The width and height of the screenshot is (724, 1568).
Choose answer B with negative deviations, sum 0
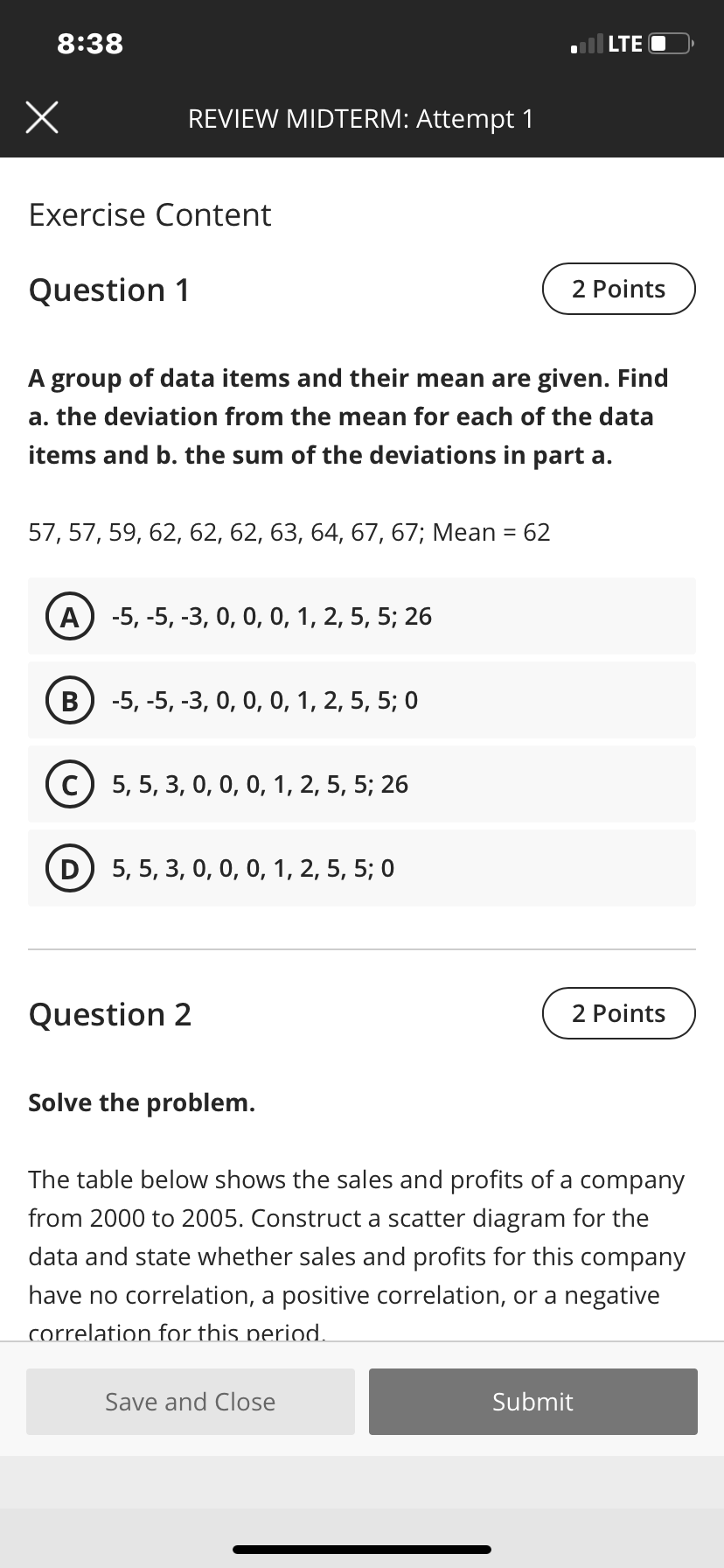362,700
